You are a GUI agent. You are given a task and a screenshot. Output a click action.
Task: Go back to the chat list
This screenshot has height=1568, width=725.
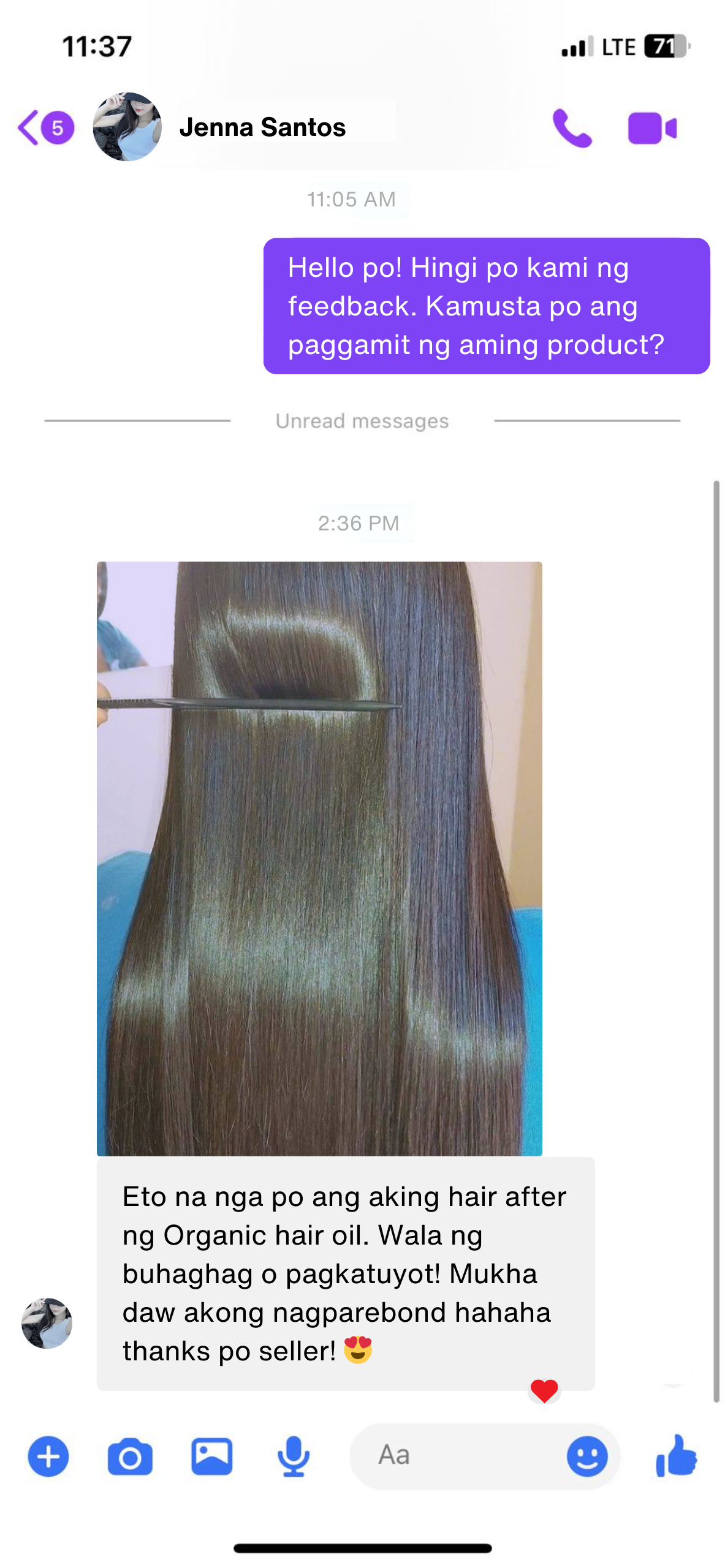click(x=29, y=127)
